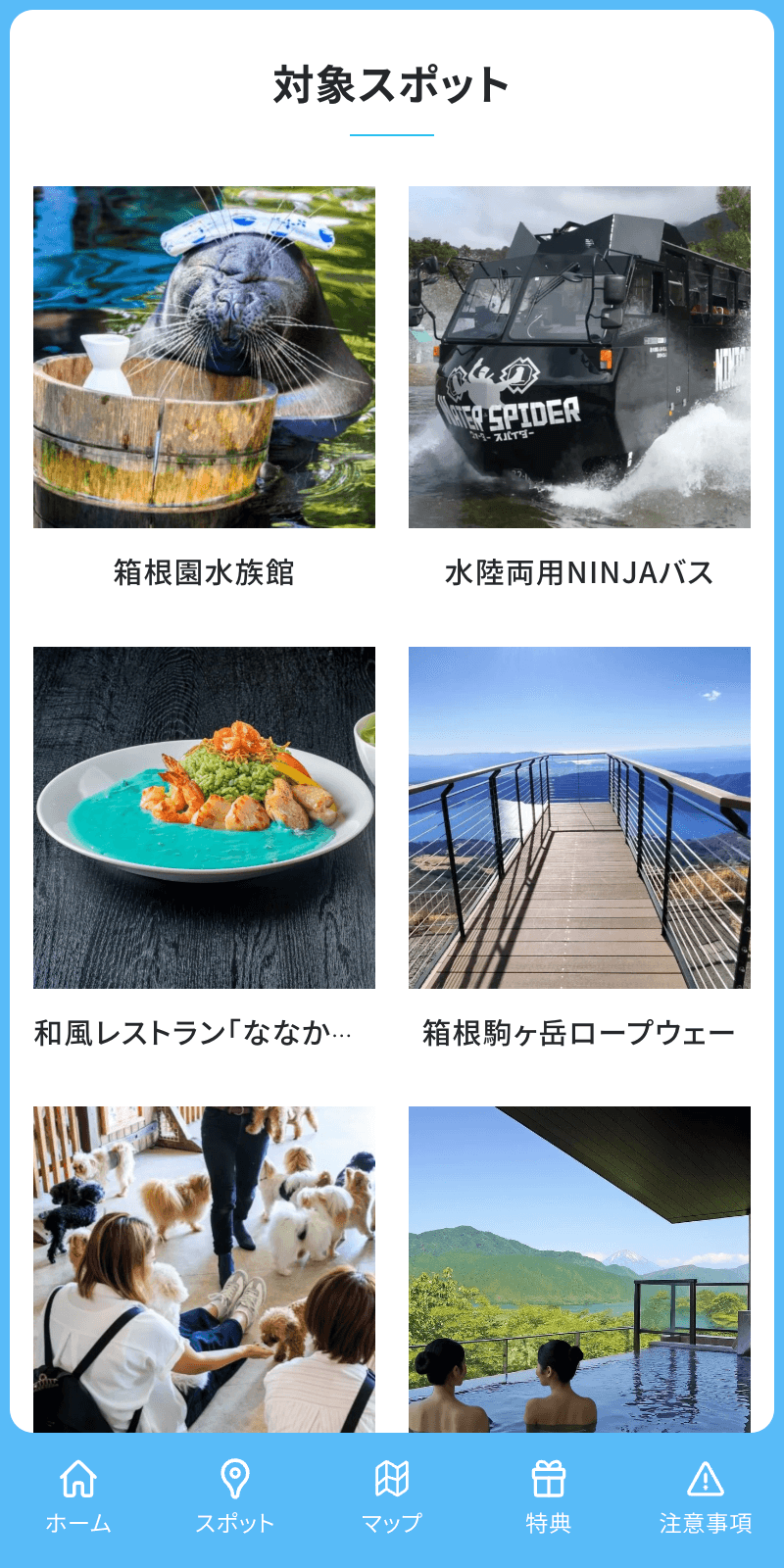This screenshot has width=784, height=1568.
Task: Select the ropeway observation deck image
Action: pos(580,815)
